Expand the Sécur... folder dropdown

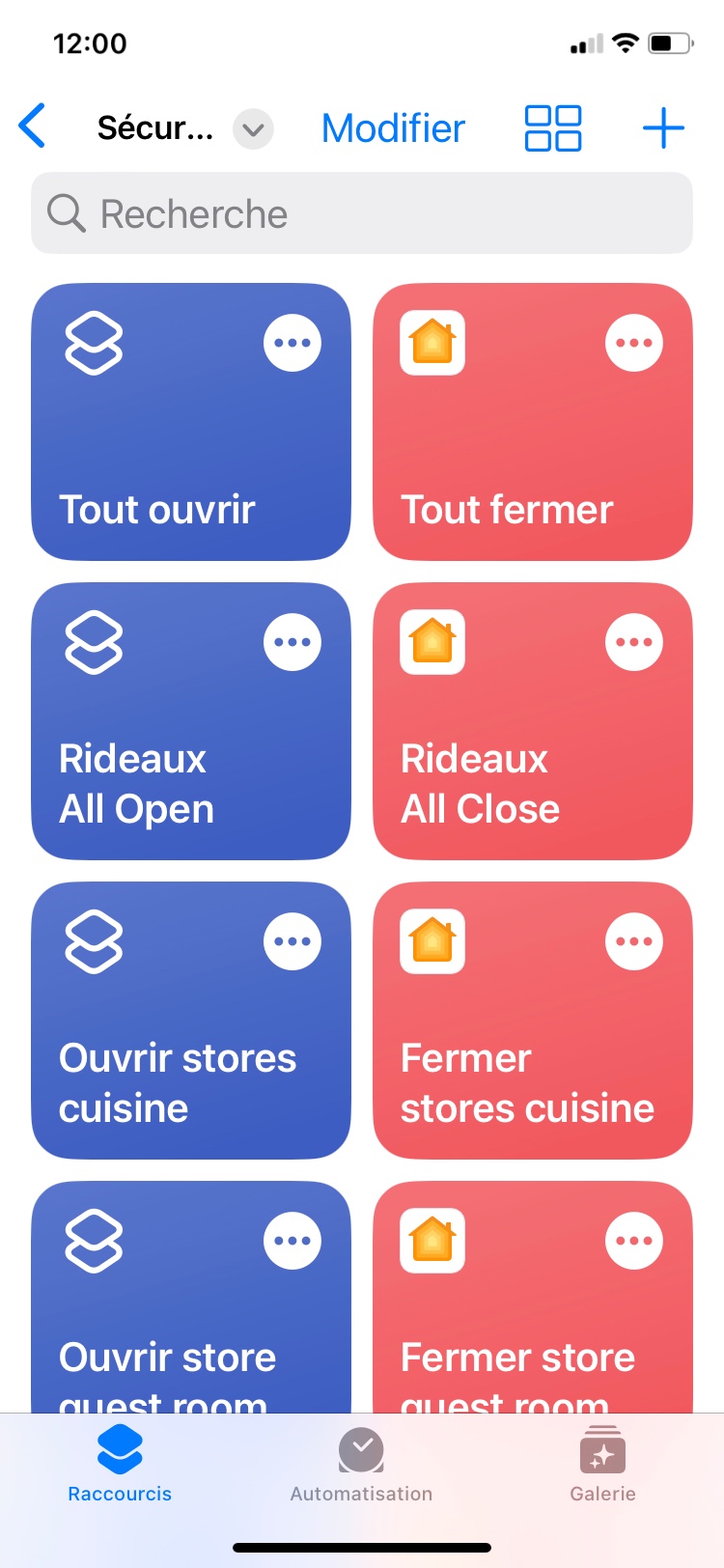(x=253, y=128)
